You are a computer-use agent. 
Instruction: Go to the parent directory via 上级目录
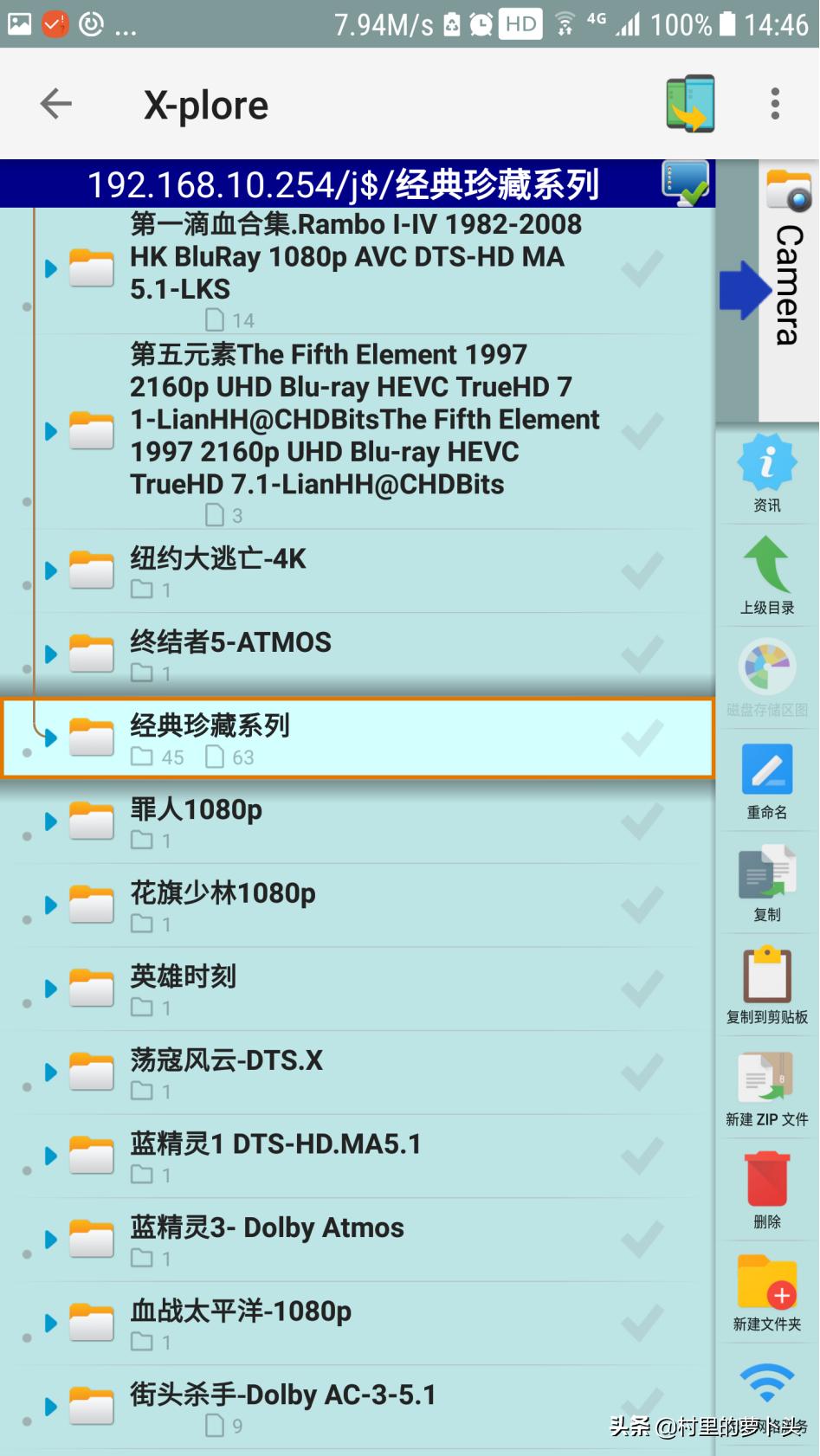click(x=766, y=576)
